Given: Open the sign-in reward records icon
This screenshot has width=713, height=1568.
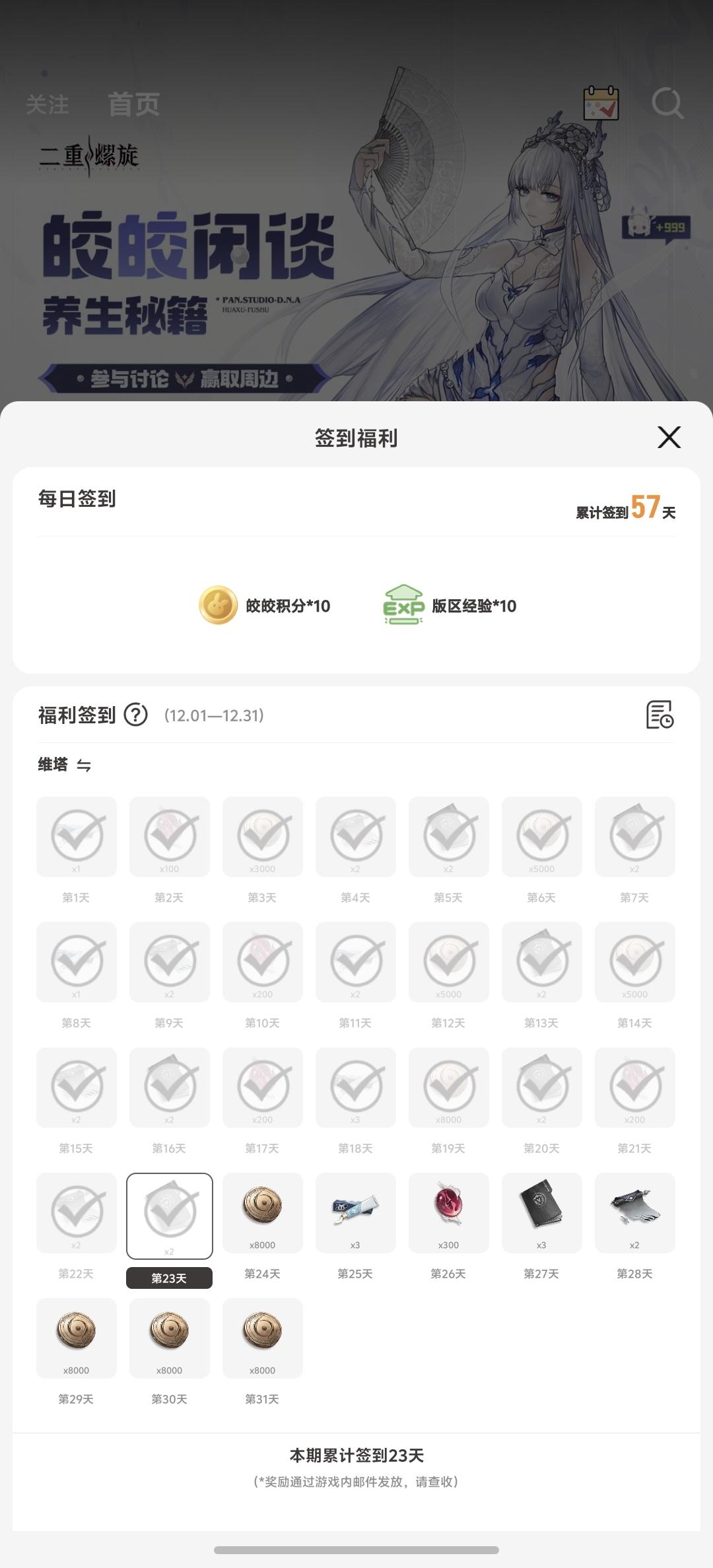Looking at the screenshot, I should 659,715.
